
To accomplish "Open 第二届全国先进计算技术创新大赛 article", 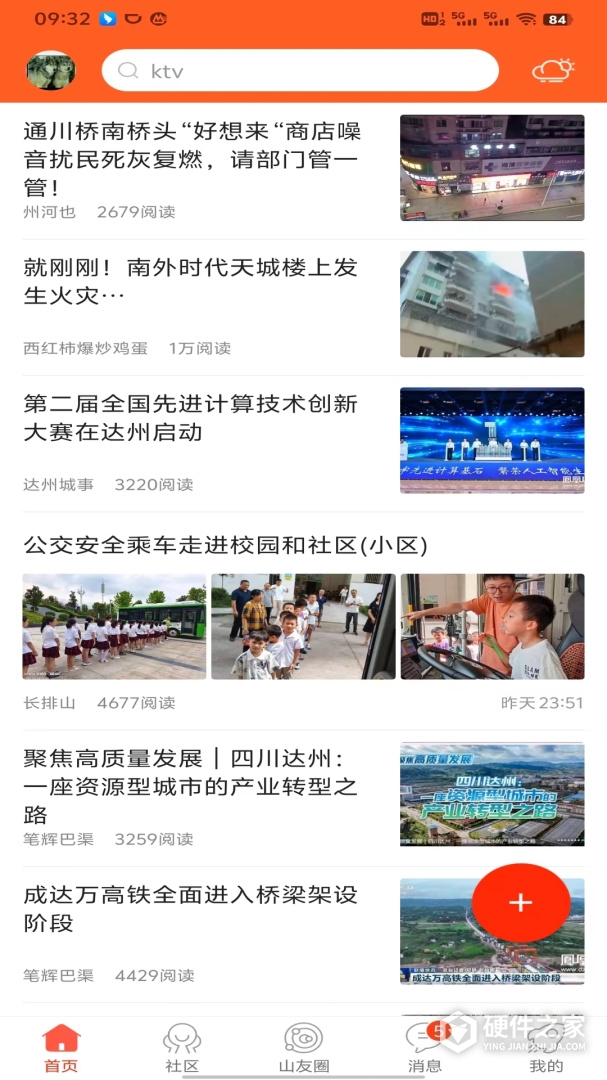I will (x=190, y=419).
